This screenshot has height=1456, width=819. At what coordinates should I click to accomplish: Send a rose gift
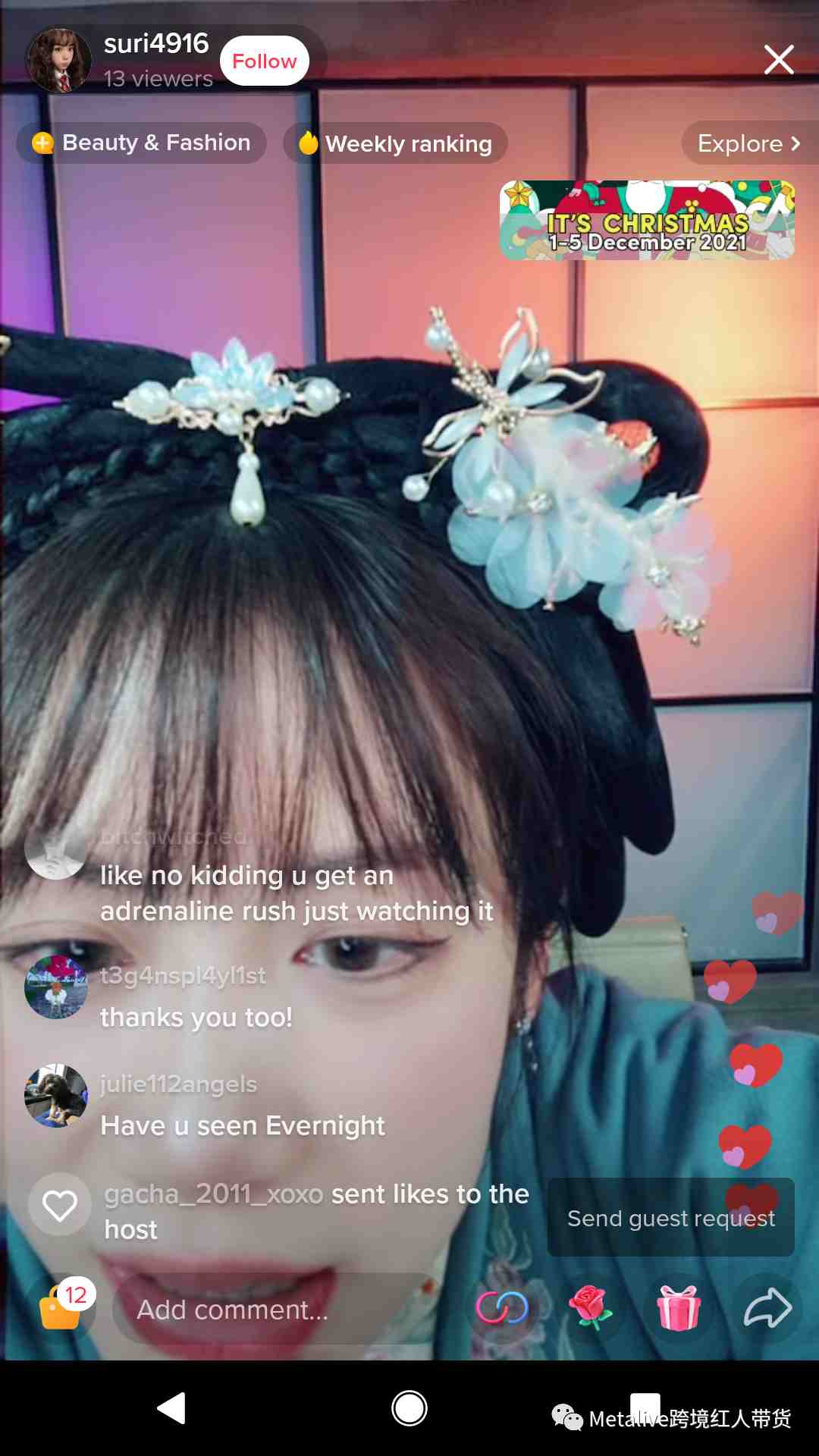point(590,1307)
